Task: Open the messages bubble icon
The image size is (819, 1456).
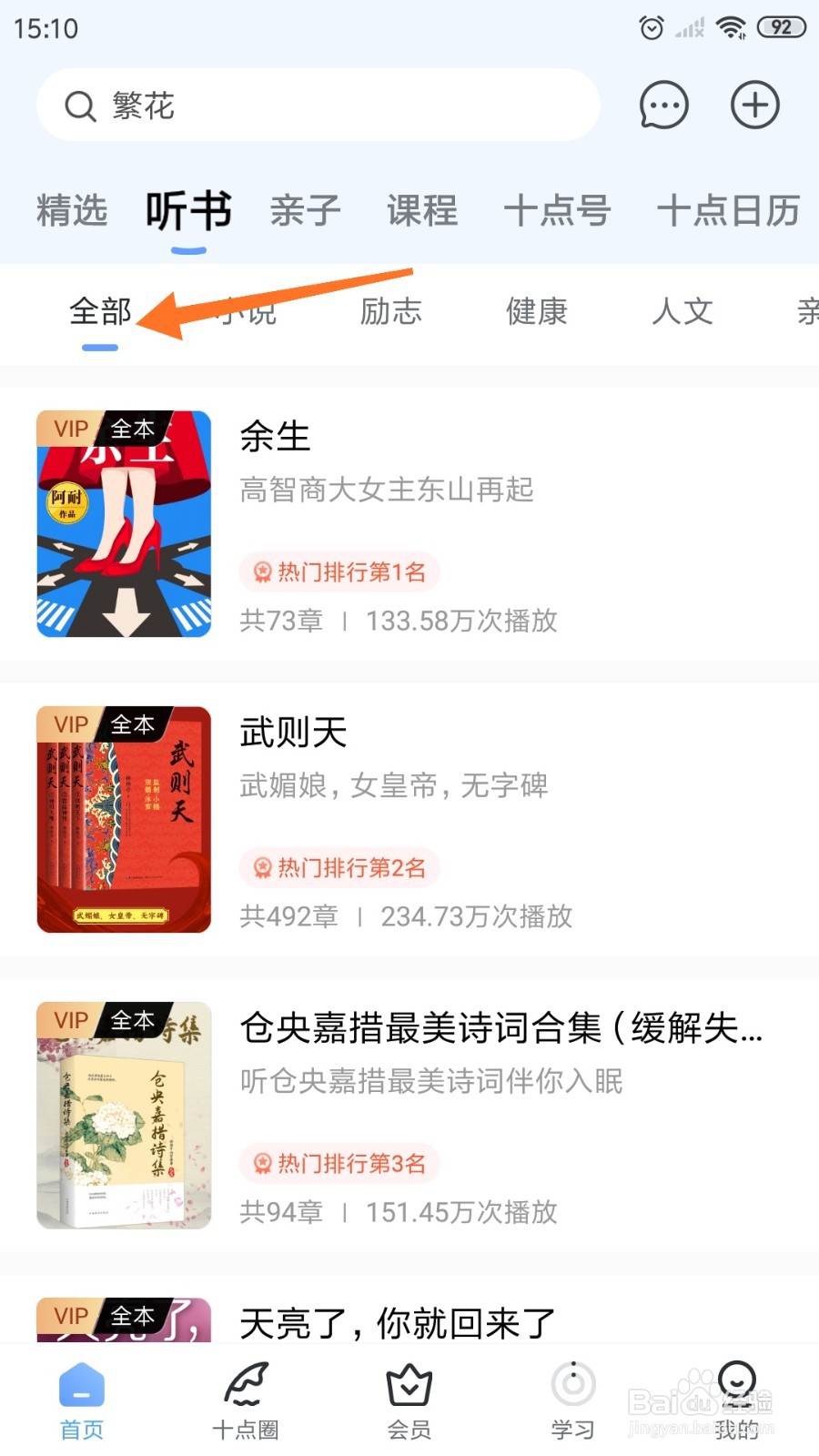Action: coord(662,105)
